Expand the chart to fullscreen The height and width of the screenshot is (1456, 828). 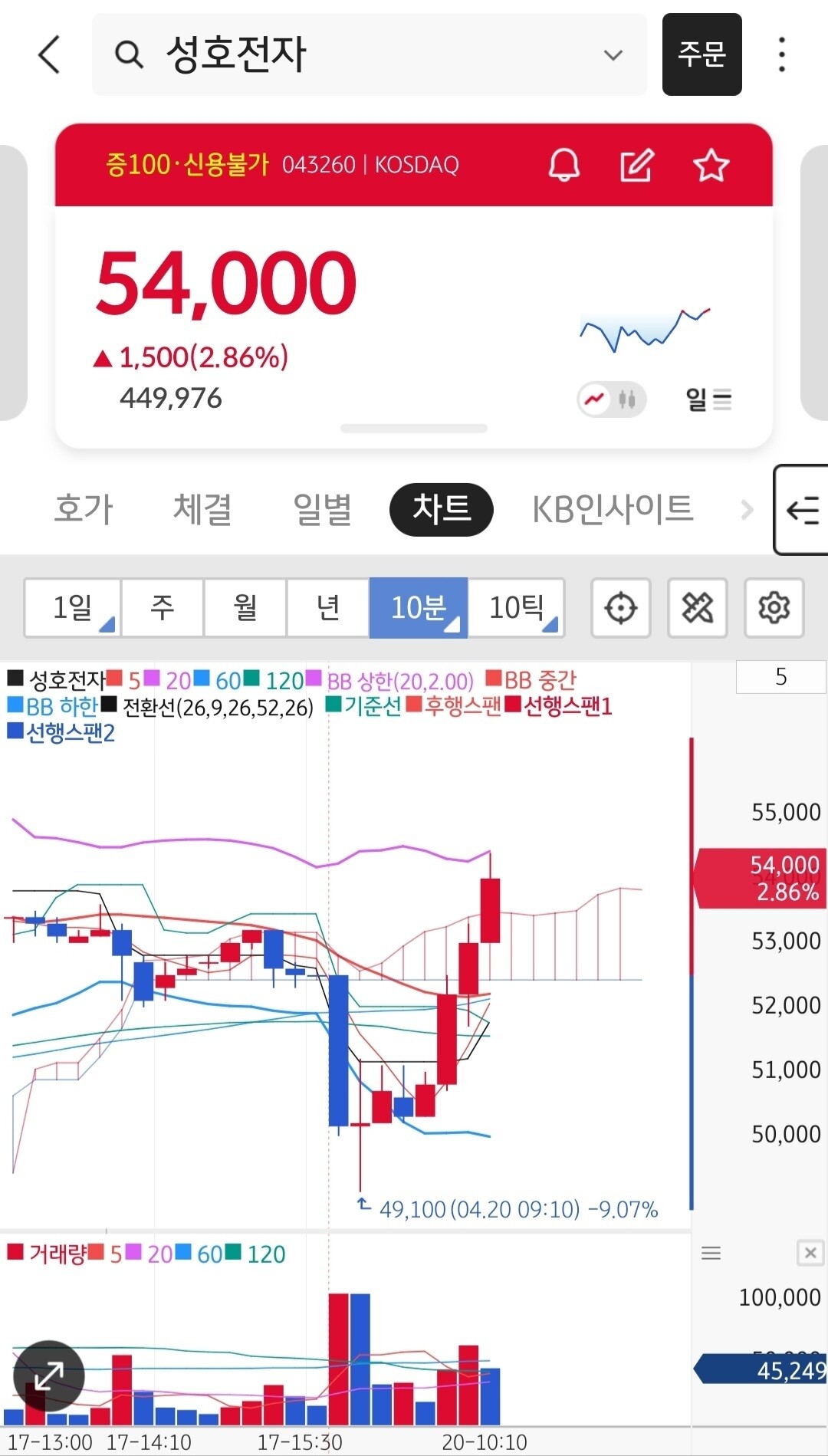tap(49, 1375)
